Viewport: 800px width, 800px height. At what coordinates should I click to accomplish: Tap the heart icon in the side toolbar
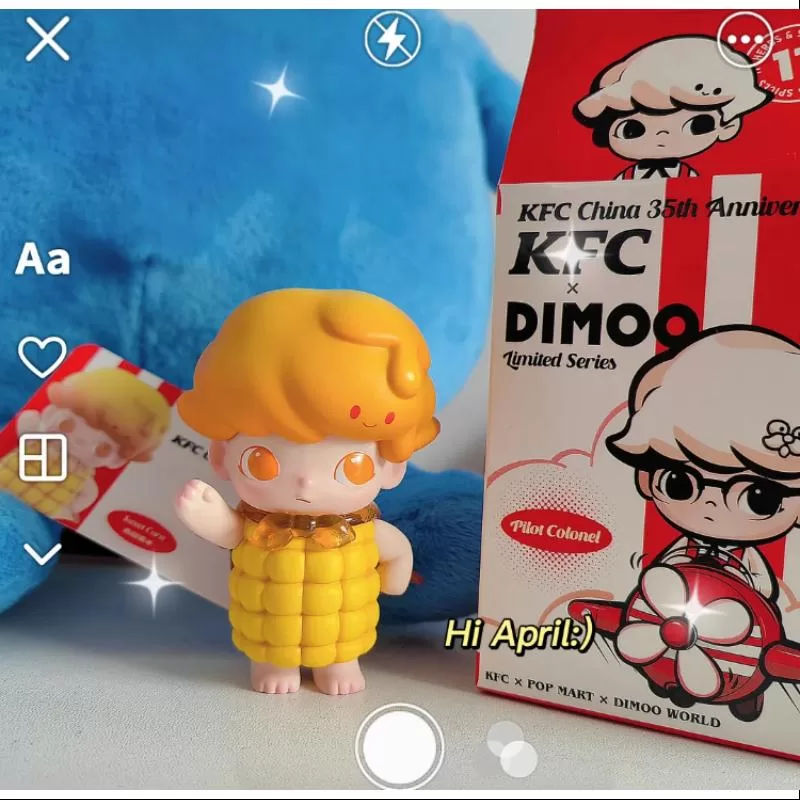tap(43, 357)
